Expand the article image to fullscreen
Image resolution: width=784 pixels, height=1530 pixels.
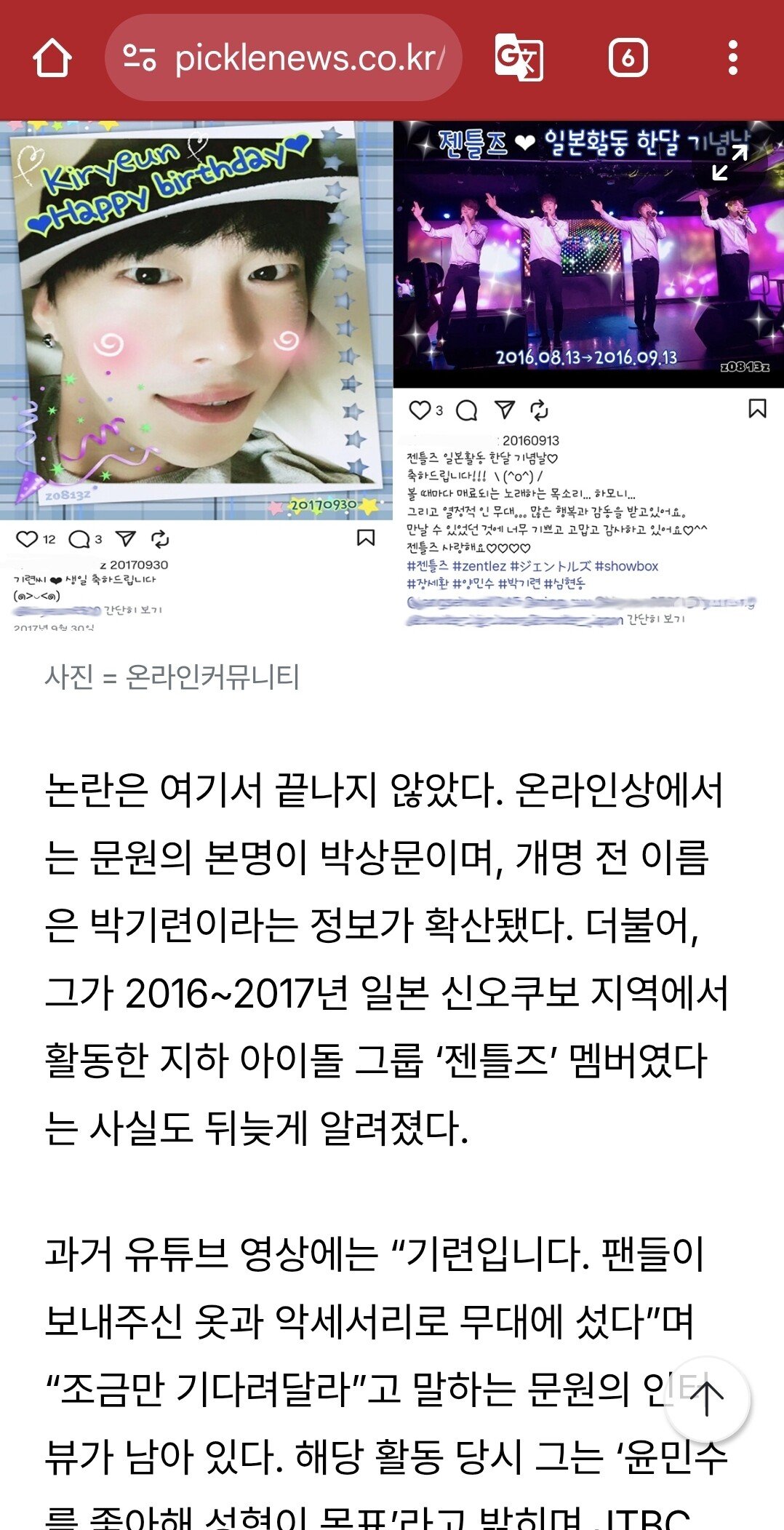point(729,162)
